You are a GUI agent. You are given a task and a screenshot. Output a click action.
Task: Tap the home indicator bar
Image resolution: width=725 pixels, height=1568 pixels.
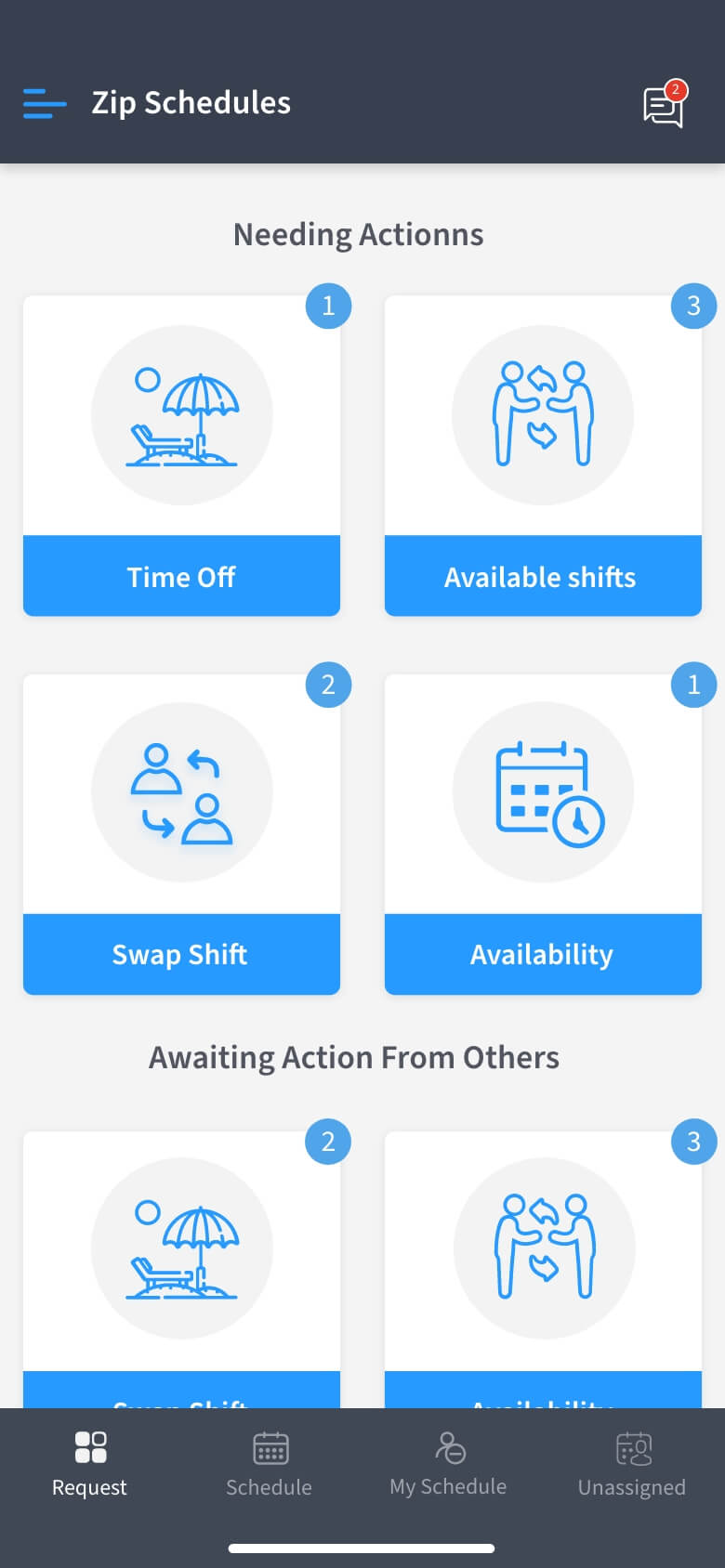pos(362,1541)
